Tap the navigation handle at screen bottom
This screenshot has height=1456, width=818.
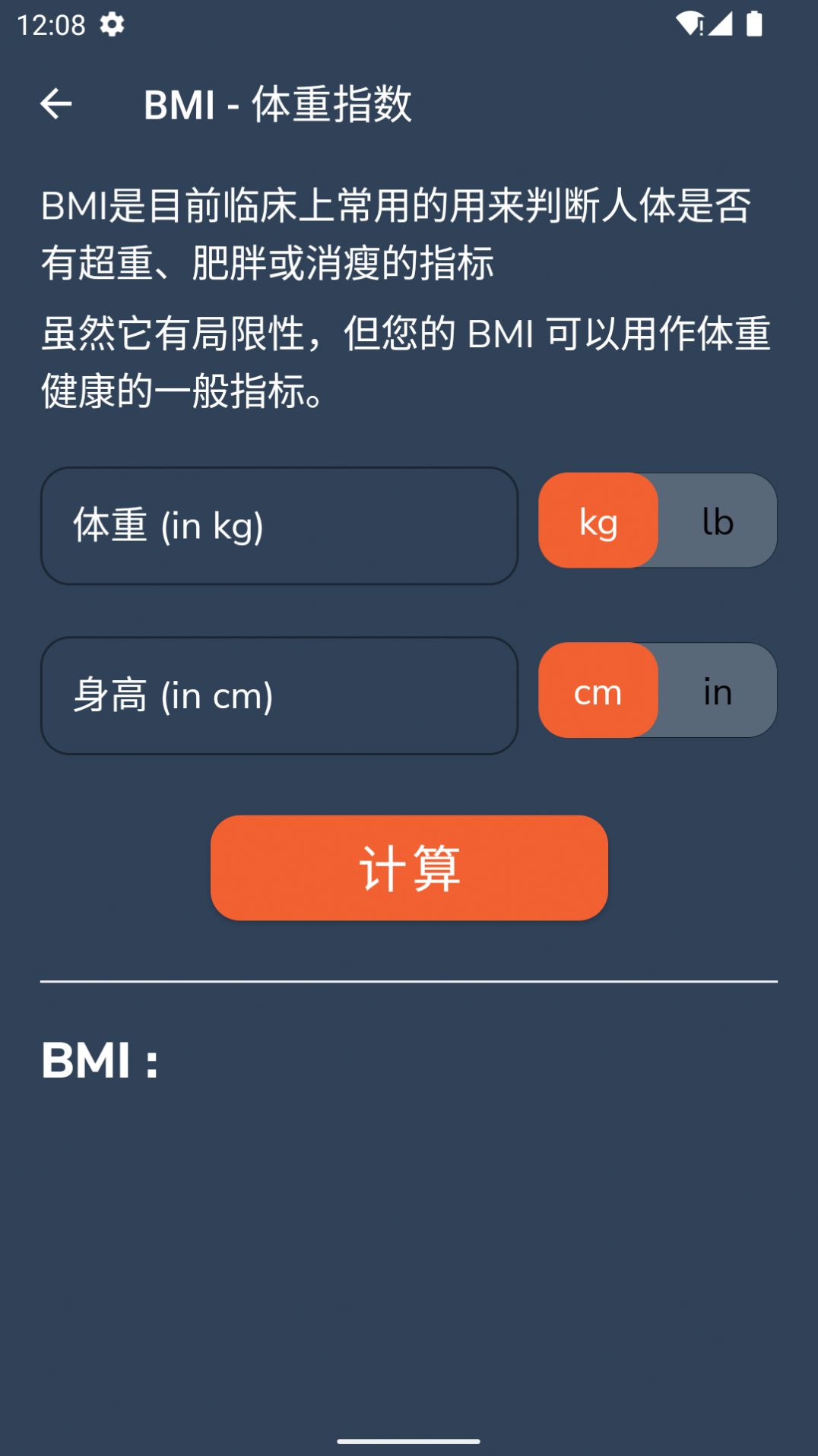pos(408,1441)
